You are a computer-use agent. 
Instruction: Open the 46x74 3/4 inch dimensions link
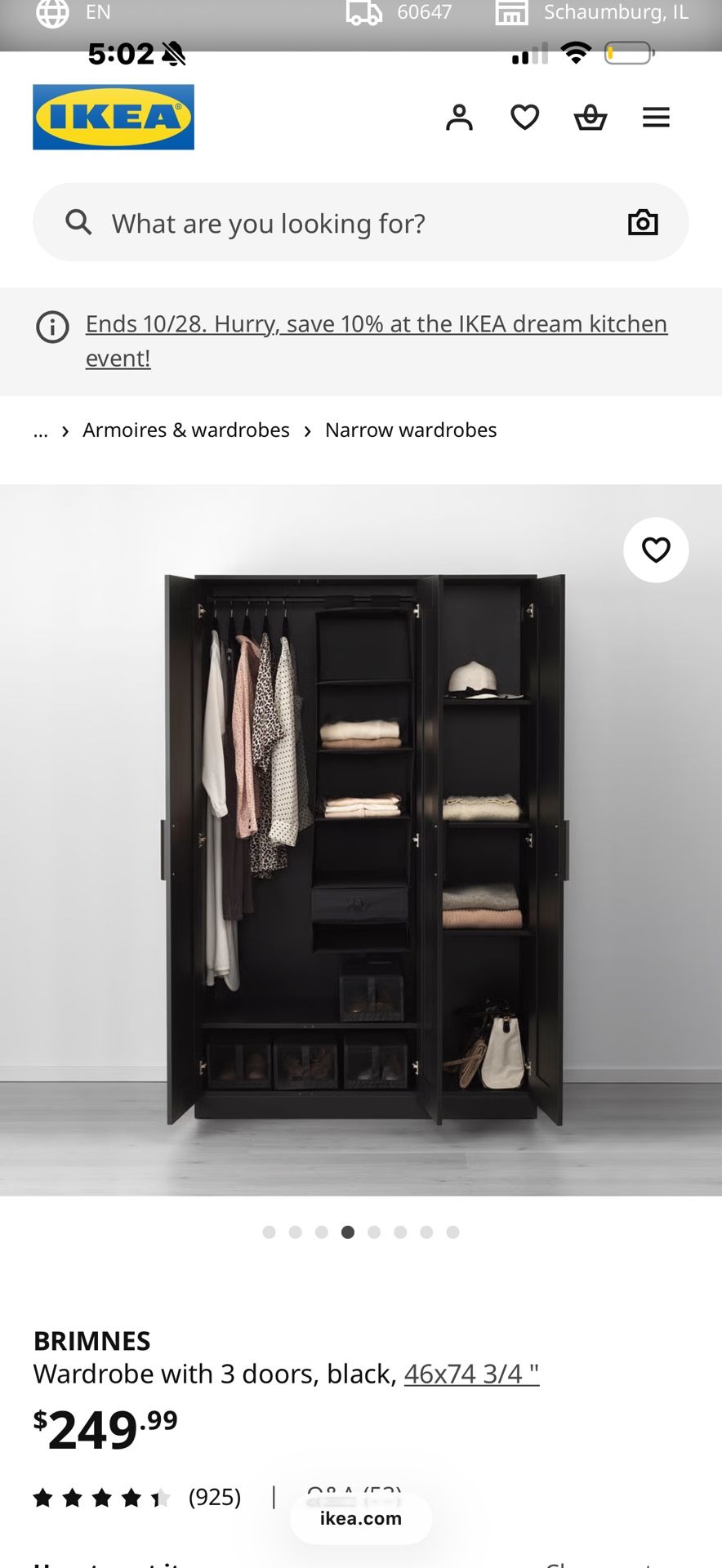[471, 1374]
